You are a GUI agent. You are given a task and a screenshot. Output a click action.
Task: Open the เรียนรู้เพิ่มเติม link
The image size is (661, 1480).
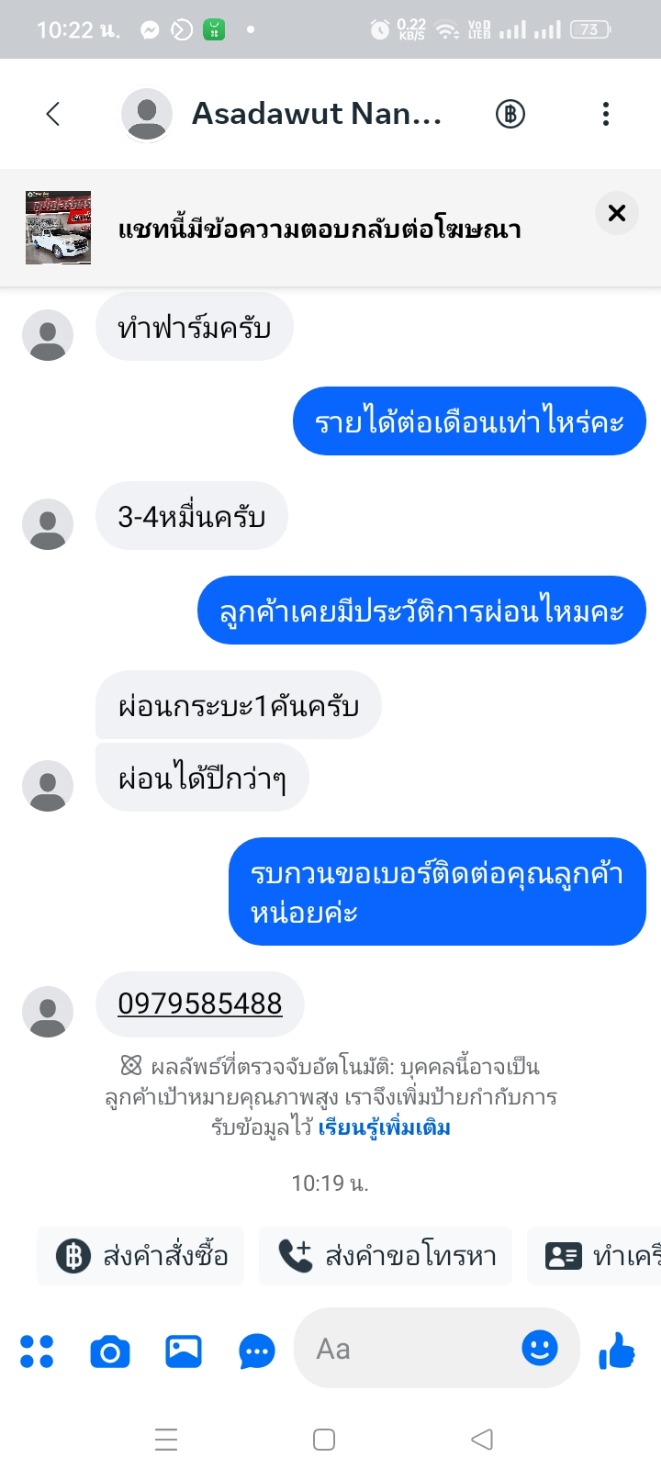[384, 1128]
